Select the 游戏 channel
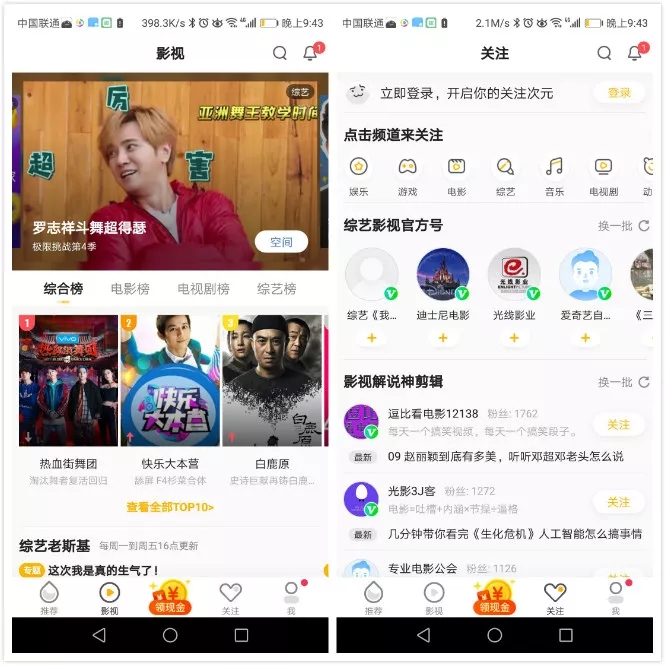665x665 pixels. coord(407,175)
